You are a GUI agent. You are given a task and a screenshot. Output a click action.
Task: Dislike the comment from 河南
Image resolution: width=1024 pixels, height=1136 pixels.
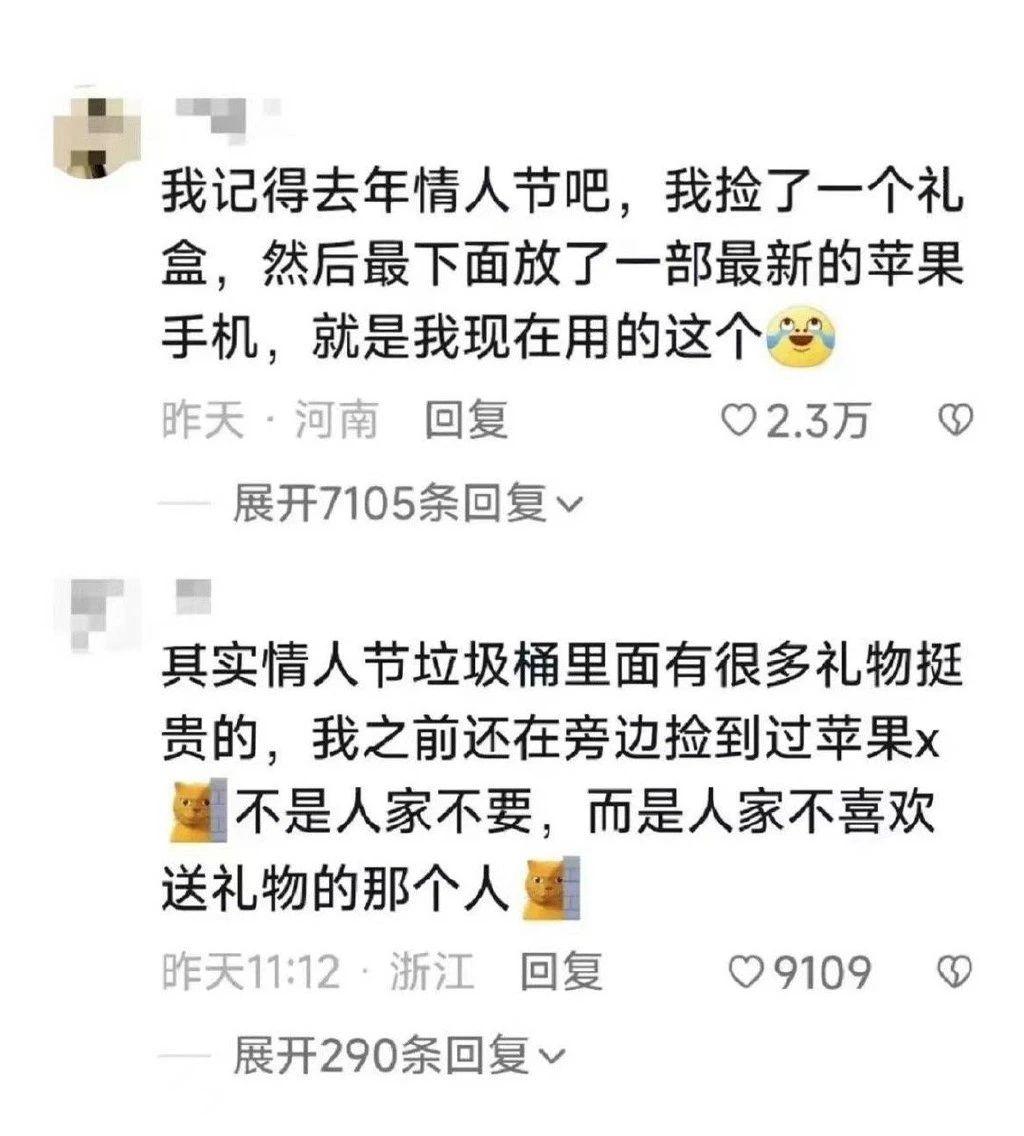(957, 421)
